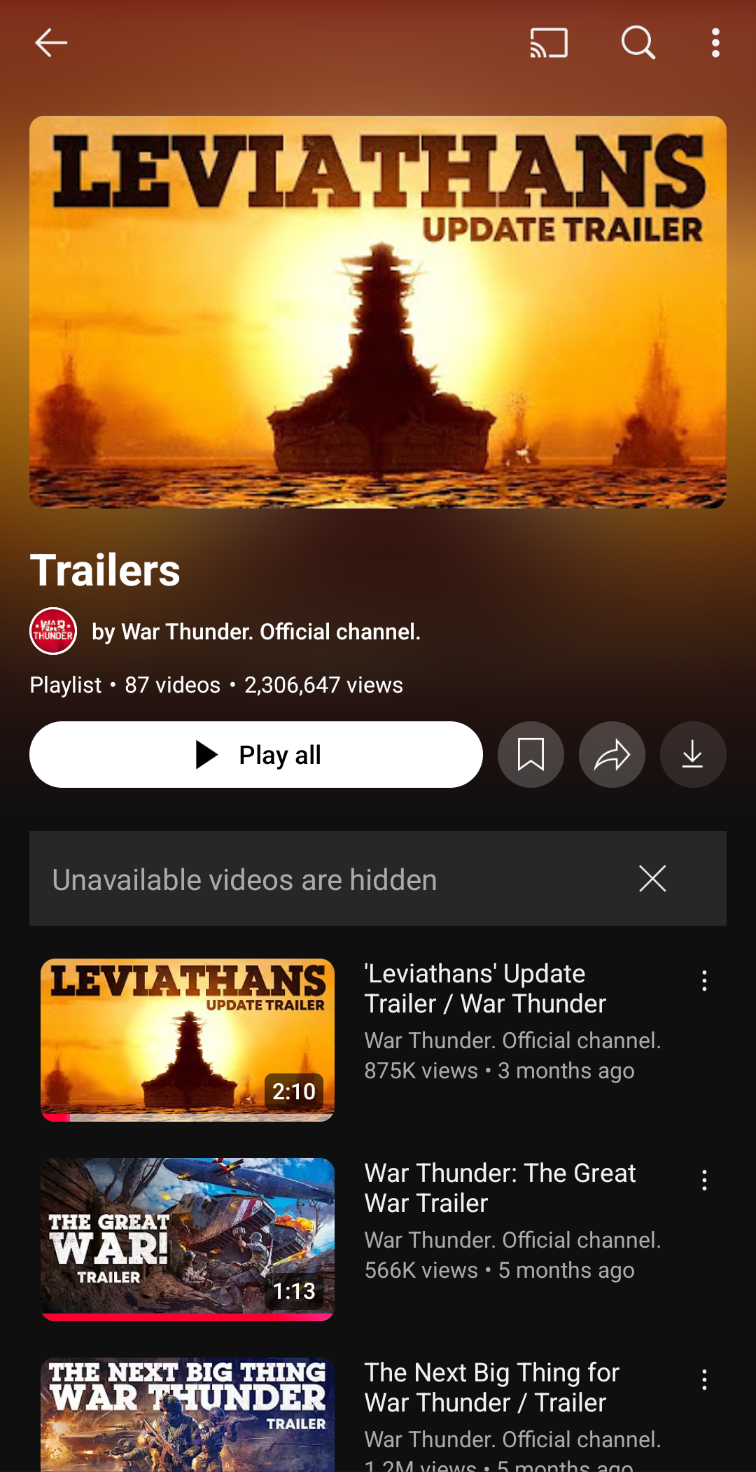Image resolution: width=756 pixels, height=1472 pixels.
Task: Dismiss the unavailable videos hidden banner
Action: tap(652, 879)
